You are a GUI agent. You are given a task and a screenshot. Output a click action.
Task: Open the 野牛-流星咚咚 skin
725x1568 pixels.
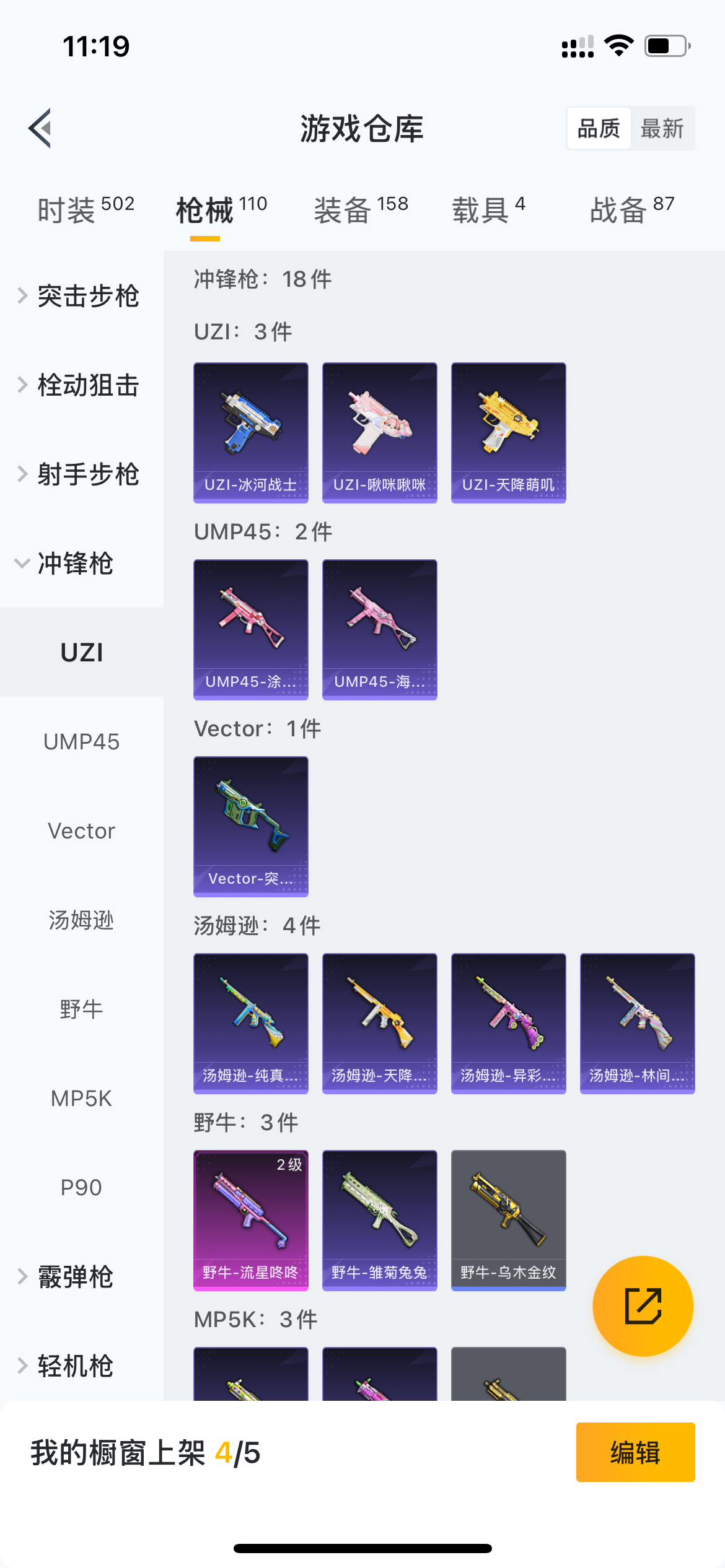coord(251,1221)
